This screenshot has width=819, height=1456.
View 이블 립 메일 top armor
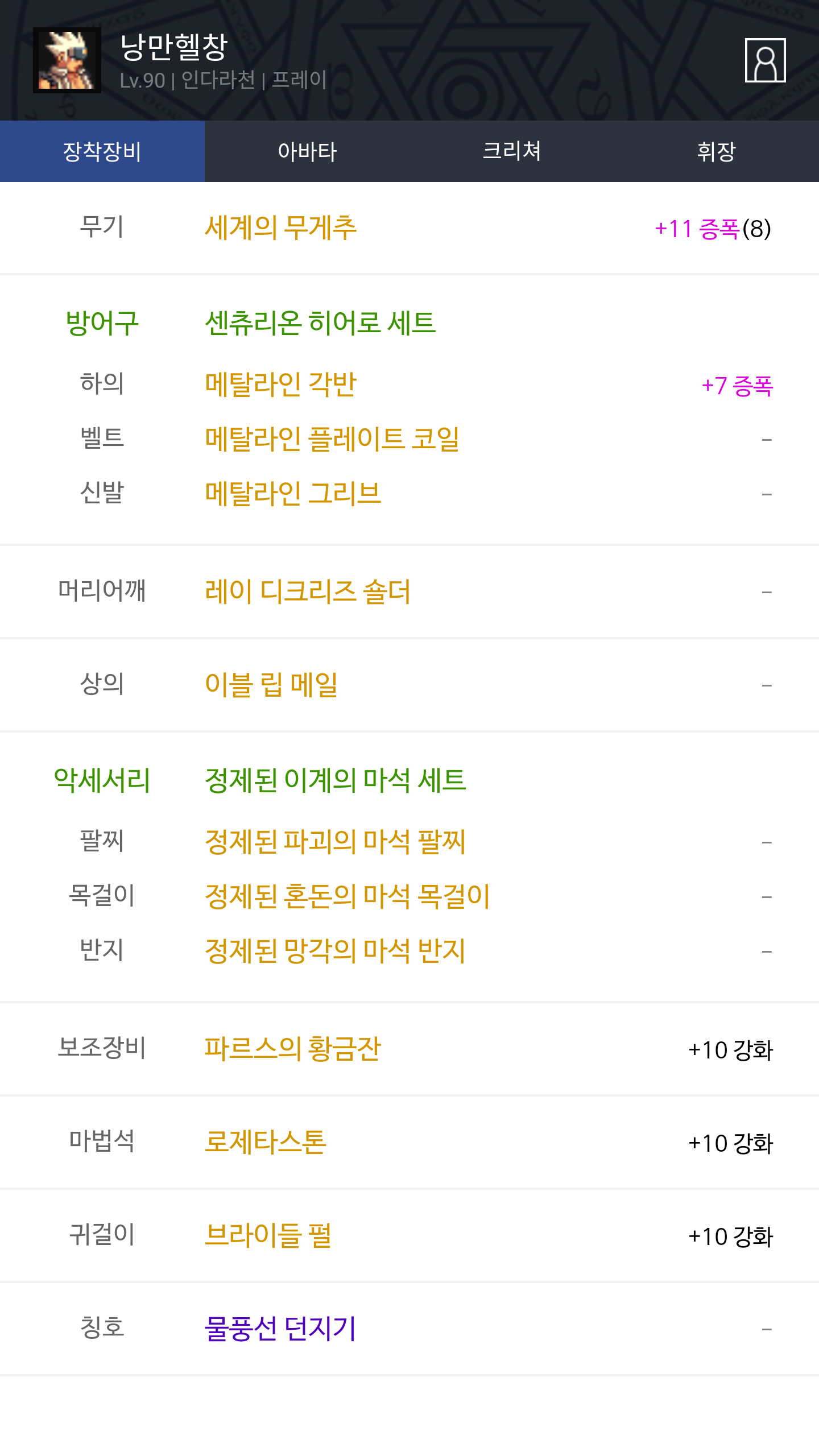271,685
